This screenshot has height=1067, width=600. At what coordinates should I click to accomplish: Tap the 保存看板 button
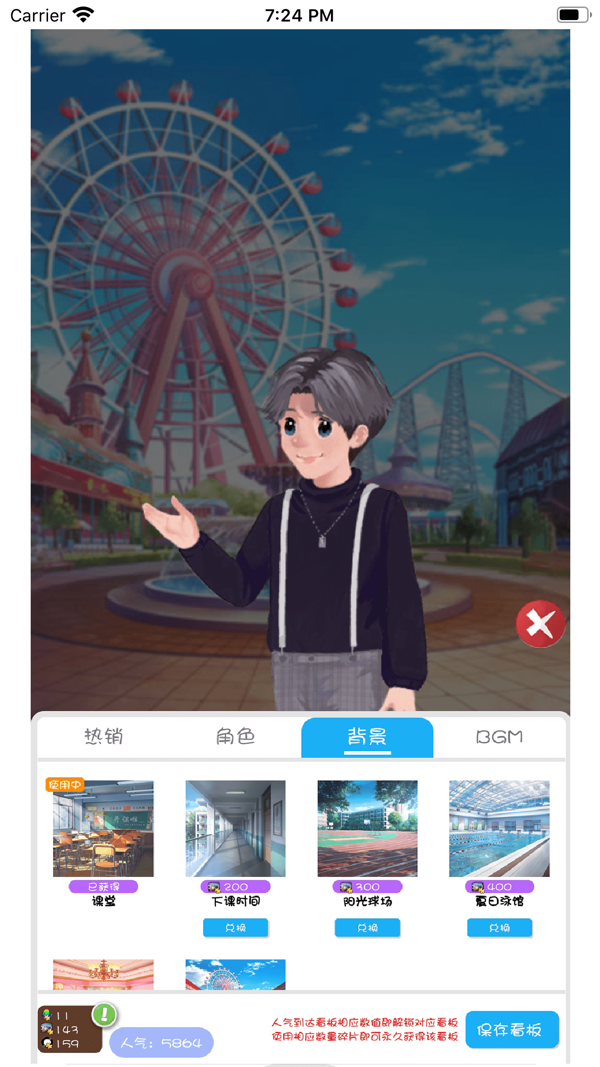coord(512,1029)
